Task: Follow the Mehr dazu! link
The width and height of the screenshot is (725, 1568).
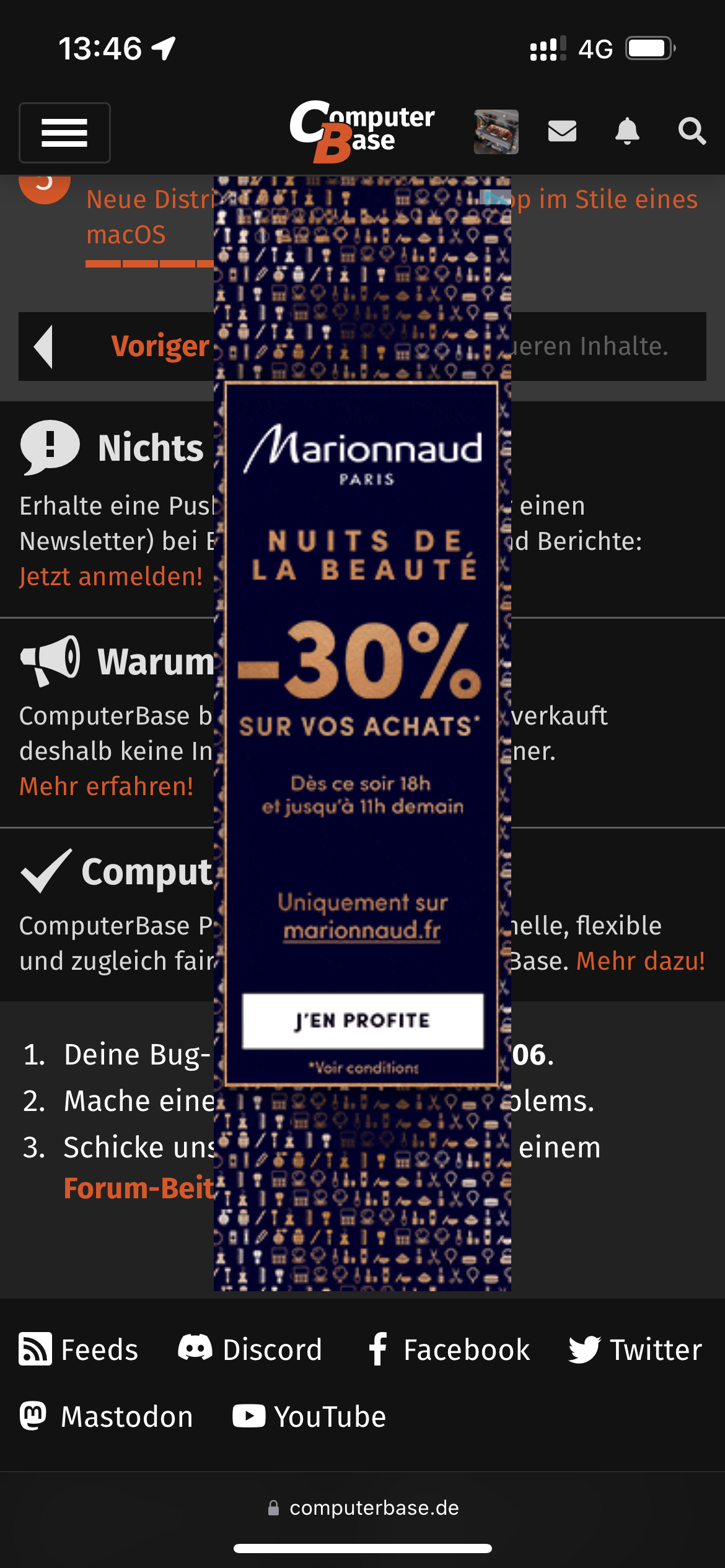Action: (x=641, y=961)
